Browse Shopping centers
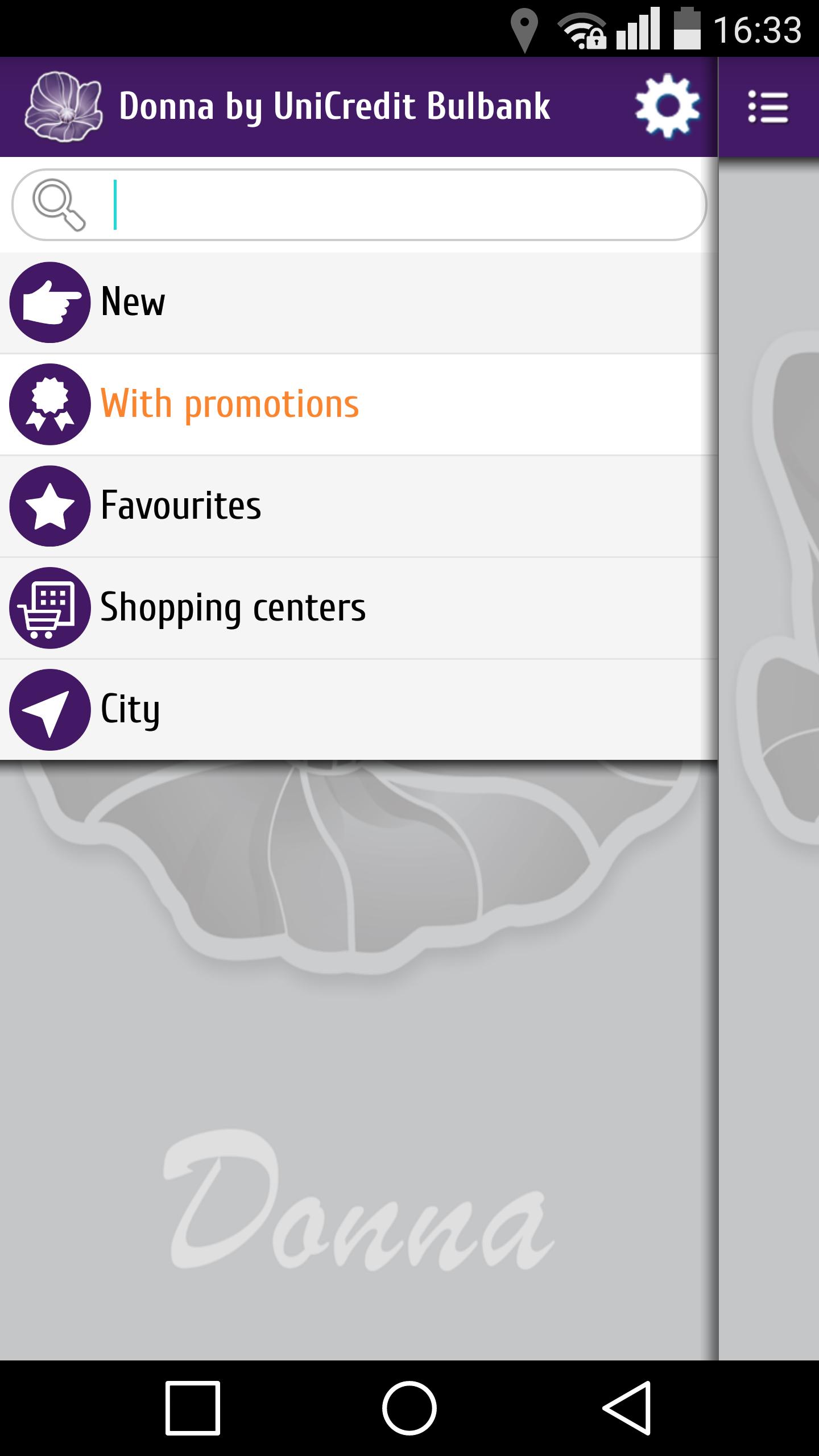The image size is (819, 1456). pyautogui.click(x=358, y=607)
